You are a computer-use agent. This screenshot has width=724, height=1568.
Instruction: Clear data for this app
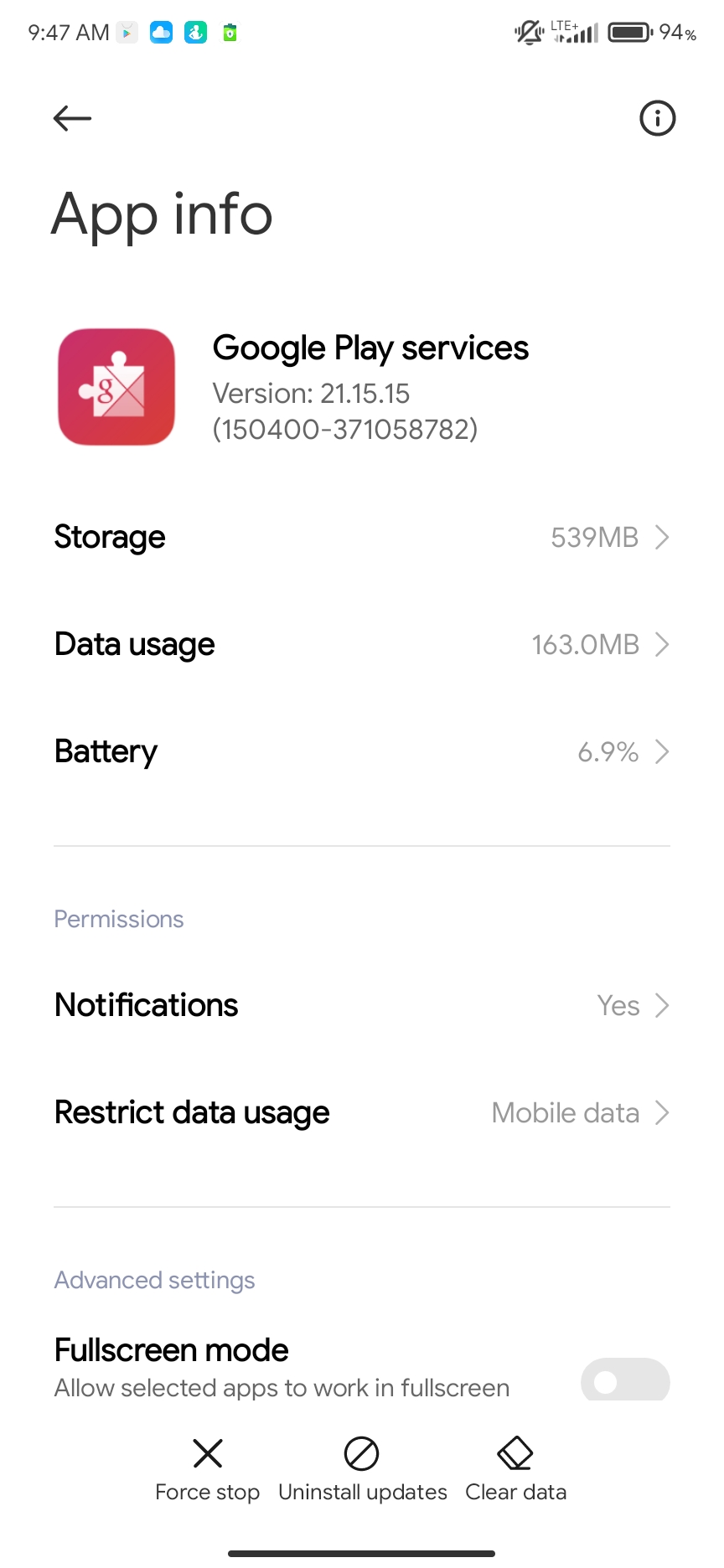pos(515,1469)
